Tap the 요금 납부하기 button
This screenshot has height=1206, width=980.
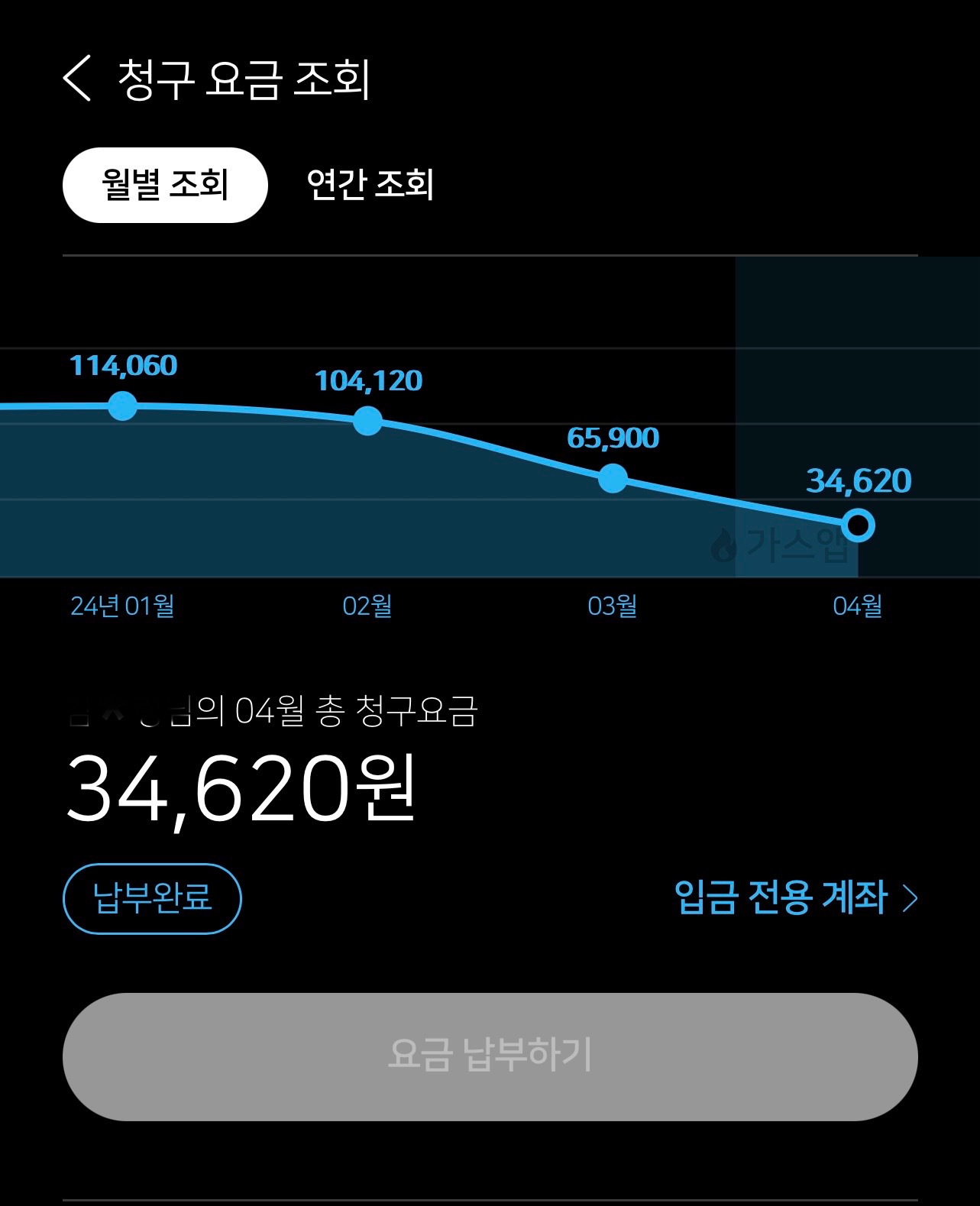[x=490, y=1056]
